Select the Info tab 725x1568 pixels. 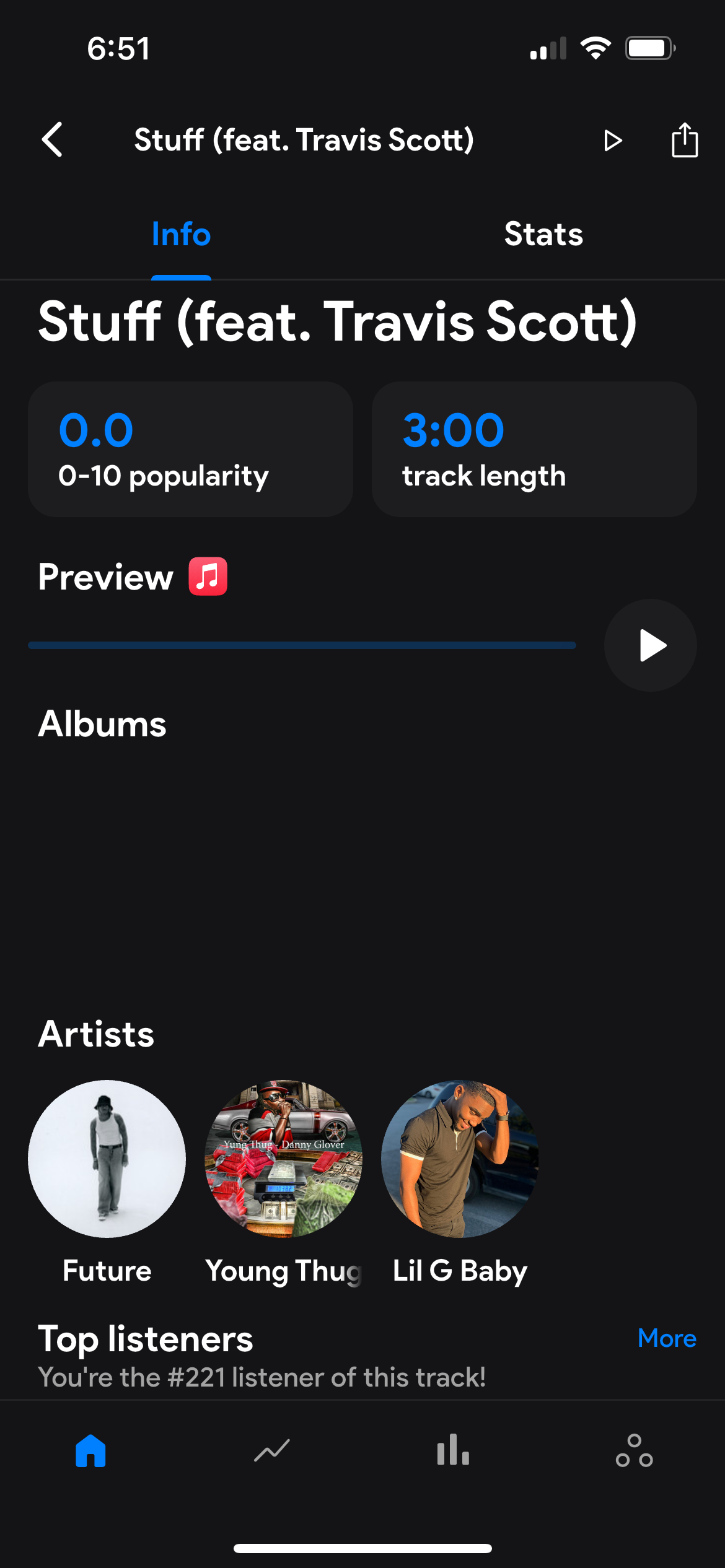tap(181, 234)
